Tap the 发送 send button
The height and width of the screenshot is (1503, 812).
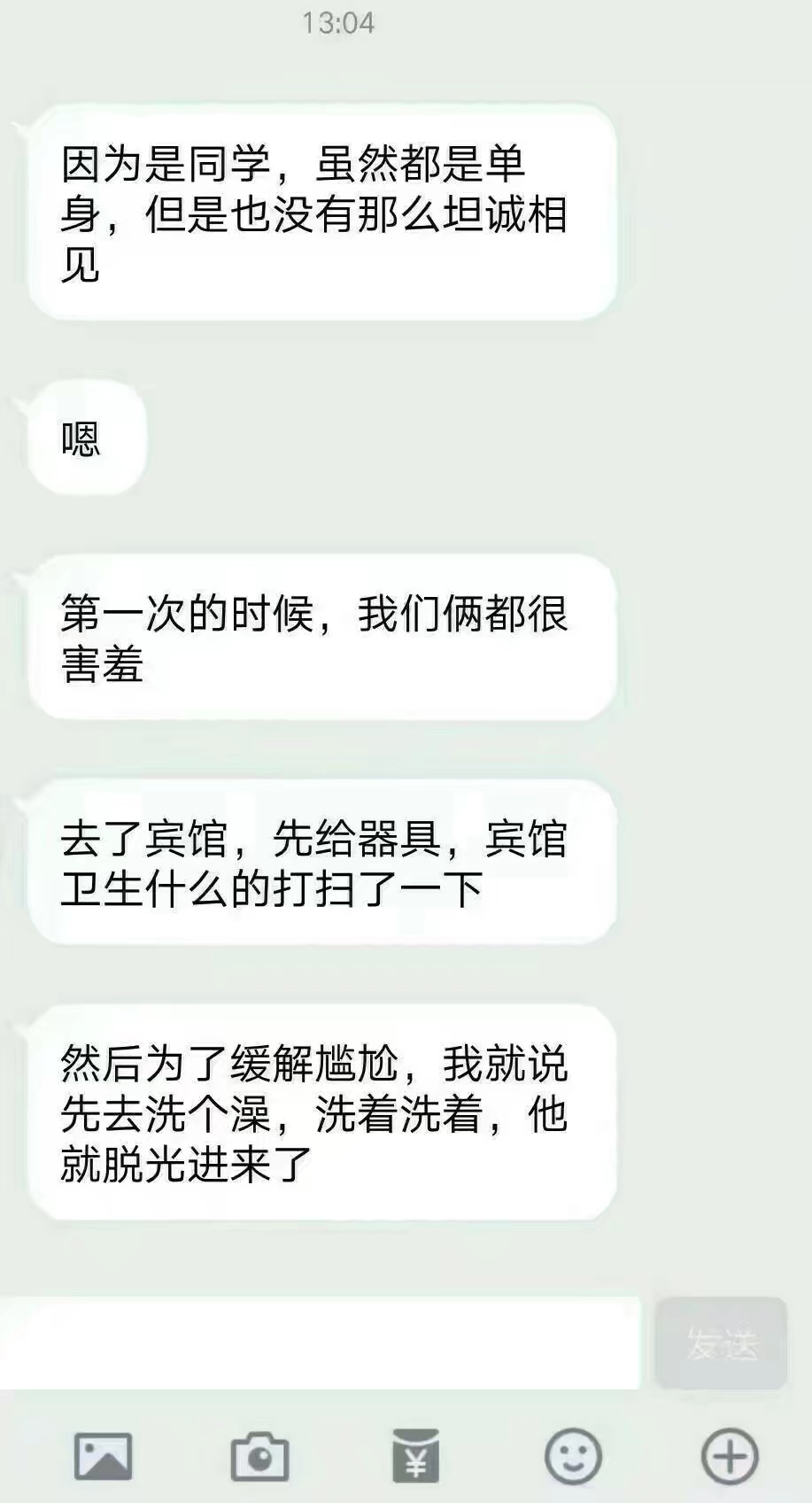coord(721,1344)
